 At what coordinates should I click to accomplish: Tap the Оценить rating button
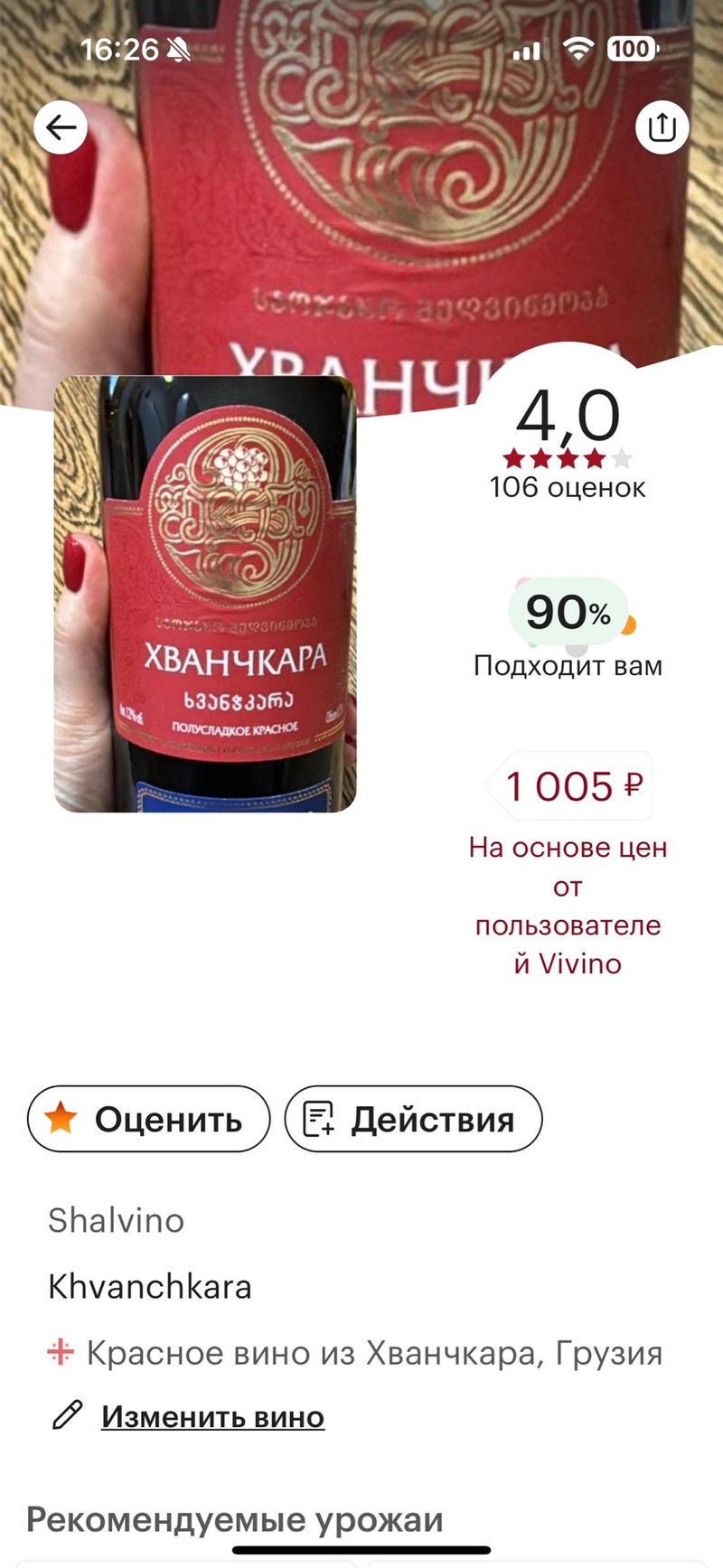tap(149, 1119)
